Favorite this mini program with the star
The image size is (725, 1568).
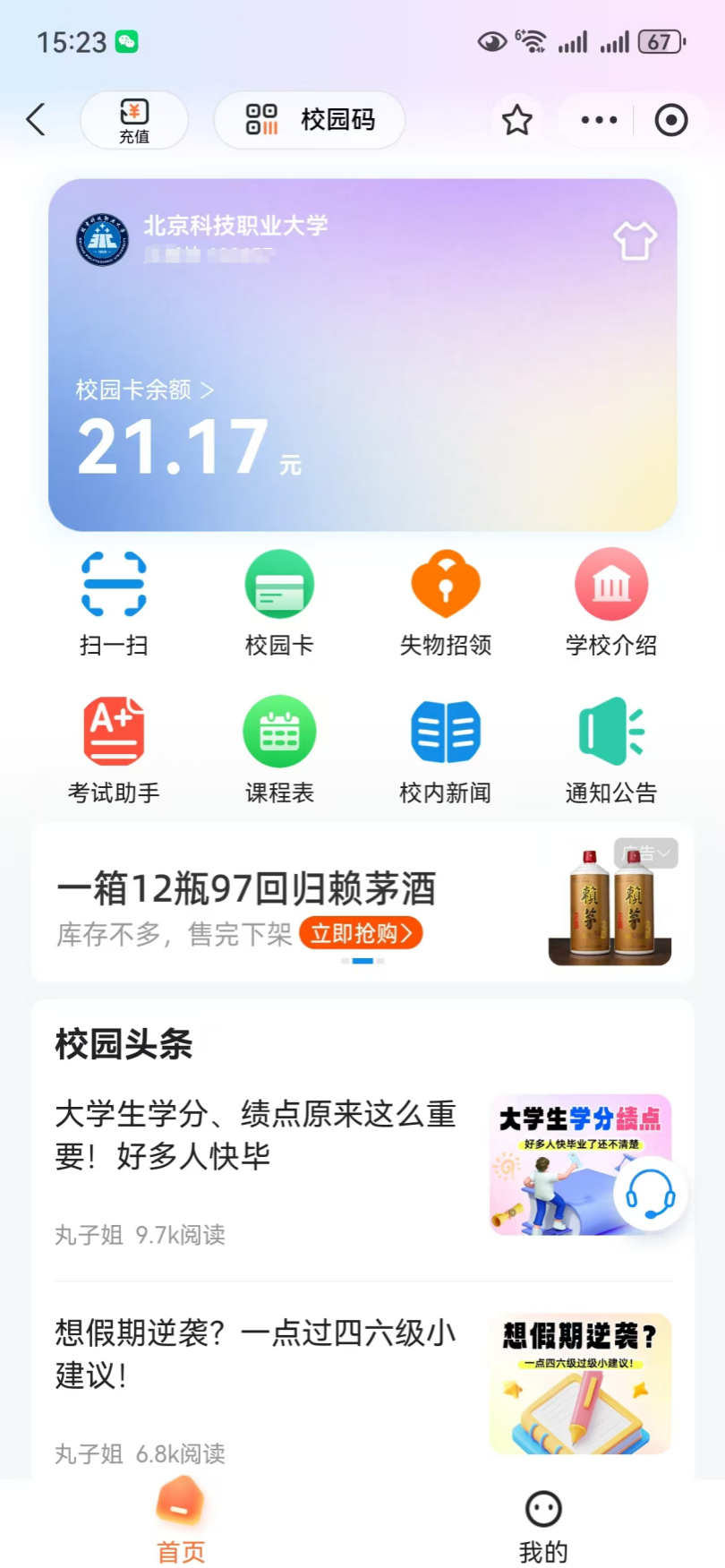[516, 120]
